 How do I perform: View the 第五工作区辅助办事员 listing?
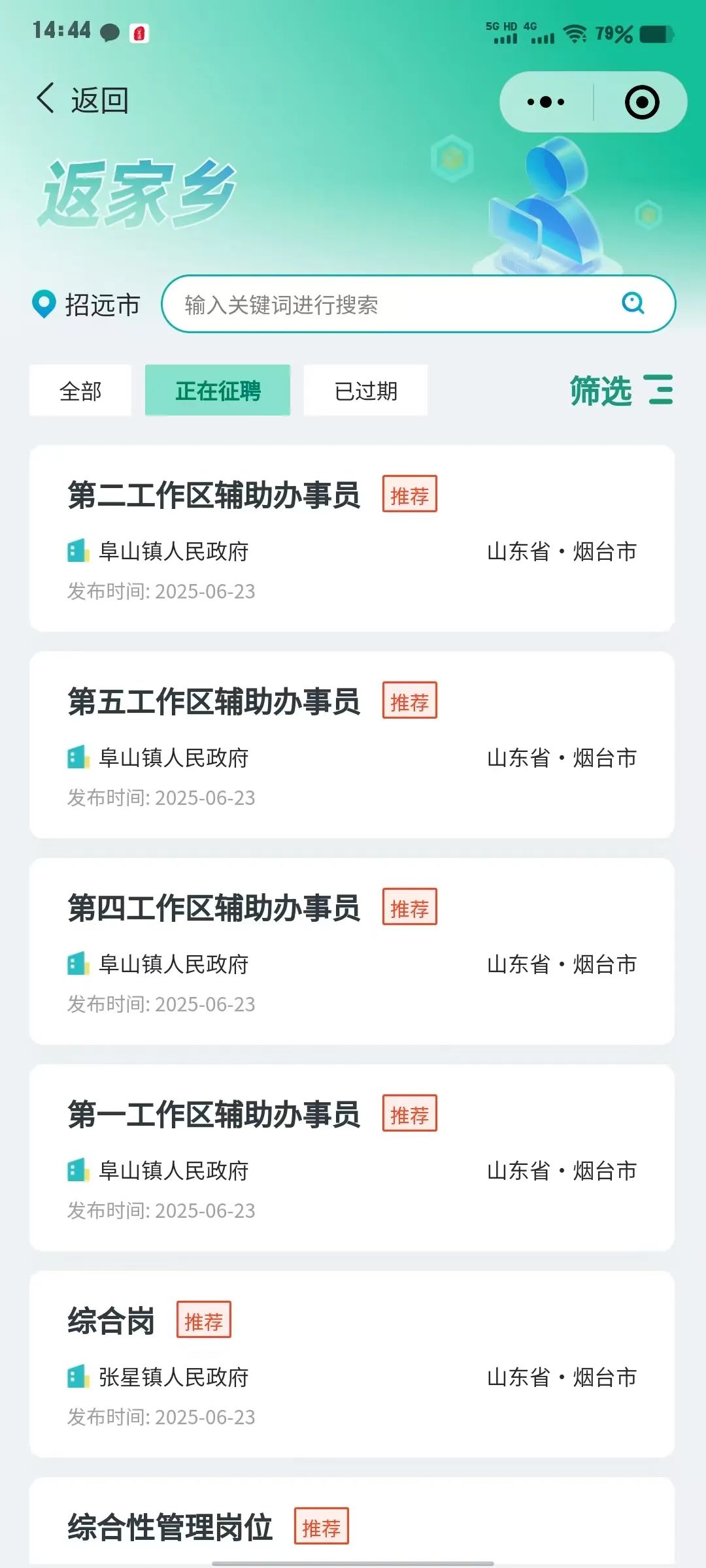tap(352, 745)
